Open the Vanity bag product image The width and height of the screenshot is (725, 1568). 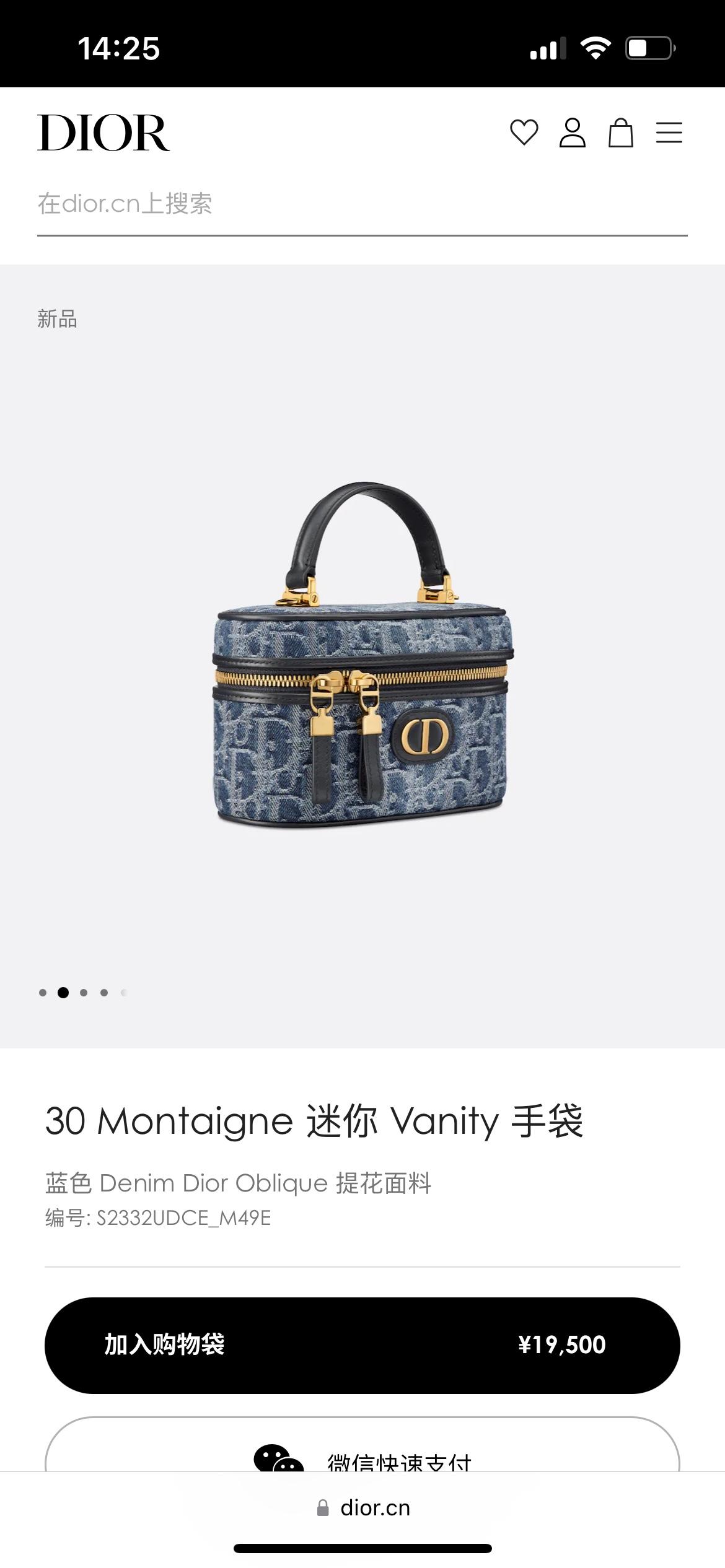(362, 655)
